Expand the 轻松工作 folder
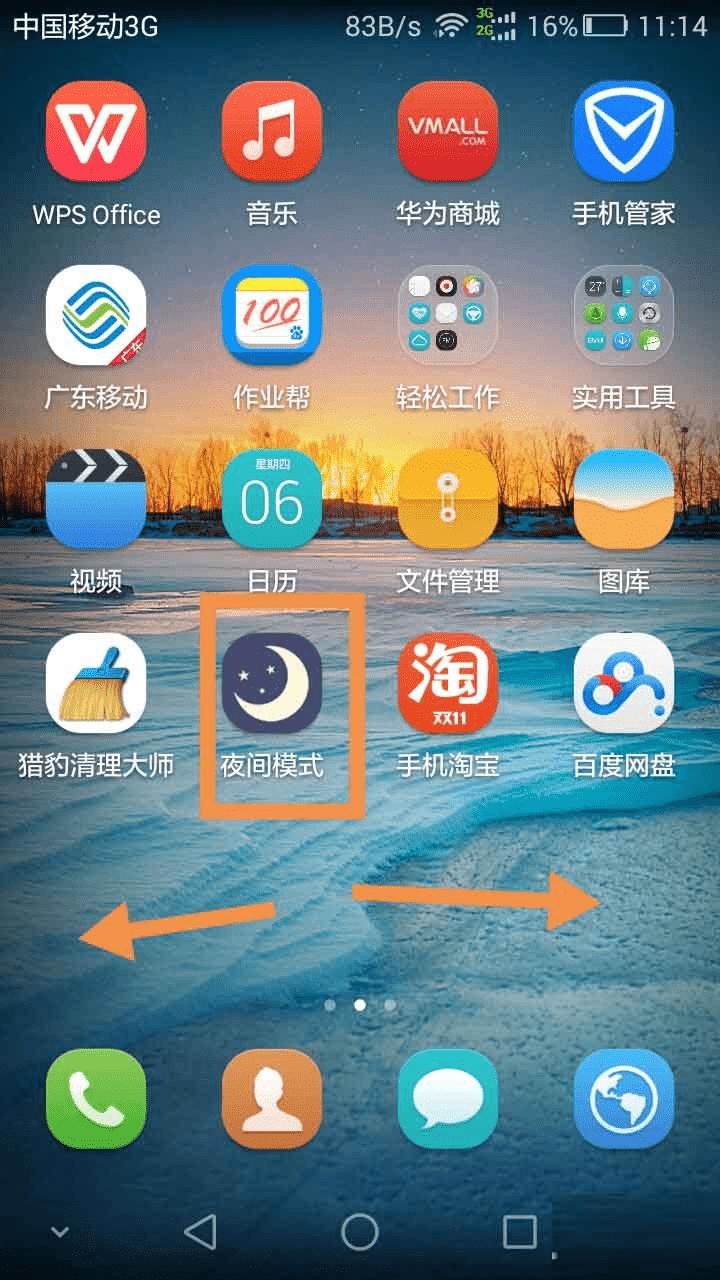 click(x=448, y=316)
